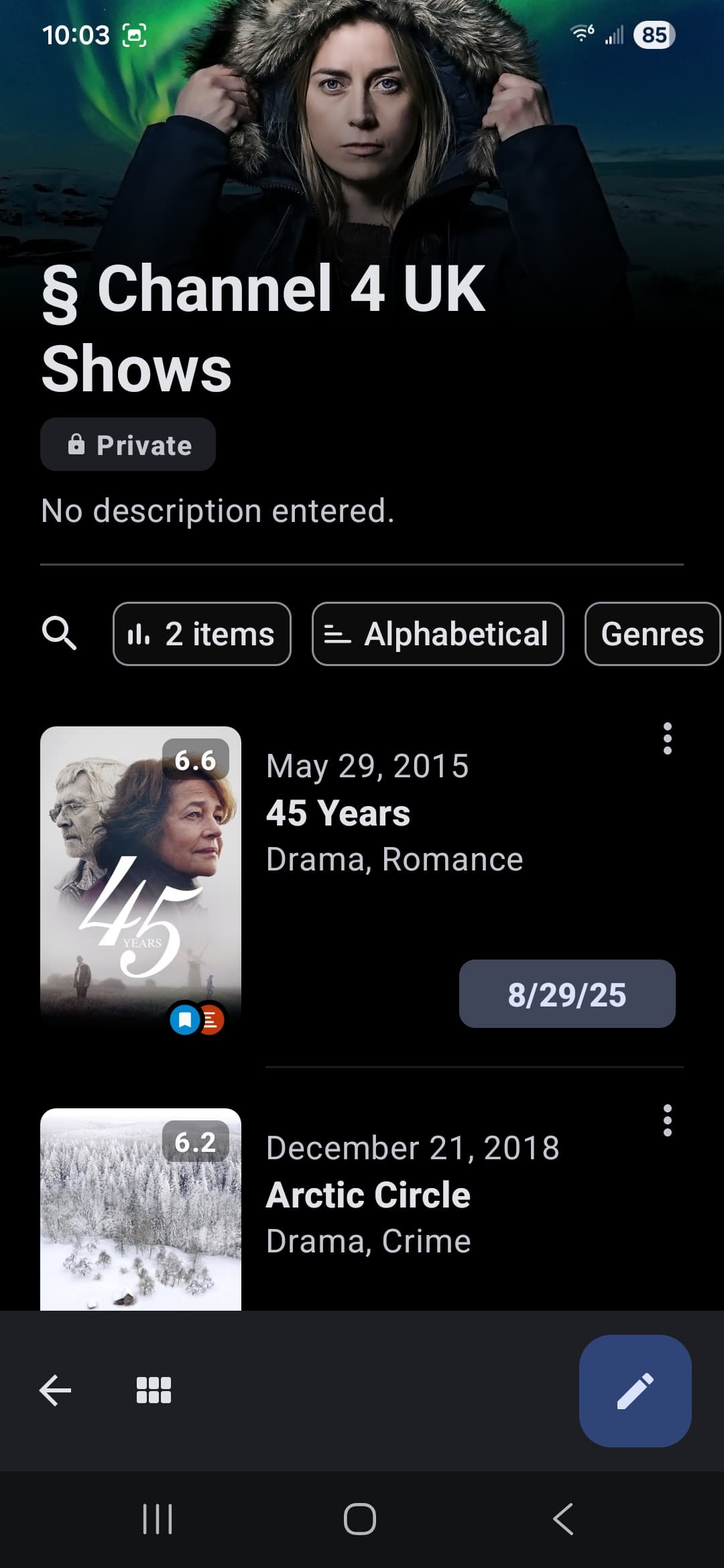This screenshot has width=724, height=1568.
Task: Filter the list by Genres
Action: (652, 634)
